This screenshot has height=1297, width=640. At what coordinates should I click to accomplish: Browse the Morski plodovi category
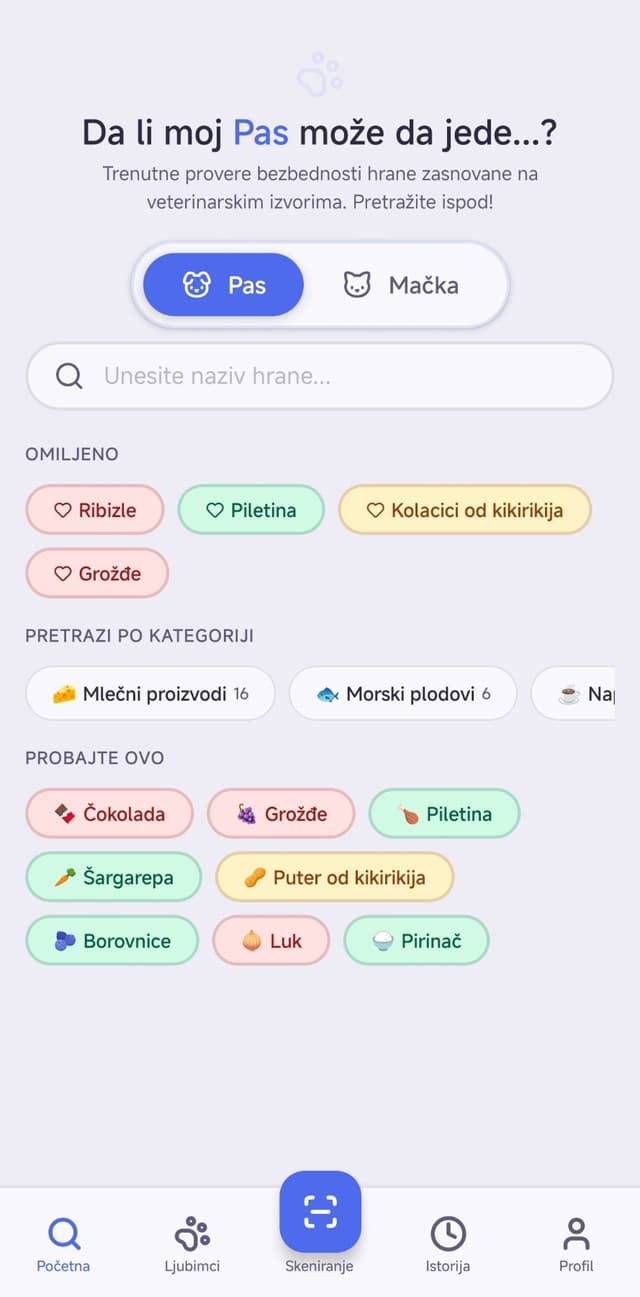point(403,693)
